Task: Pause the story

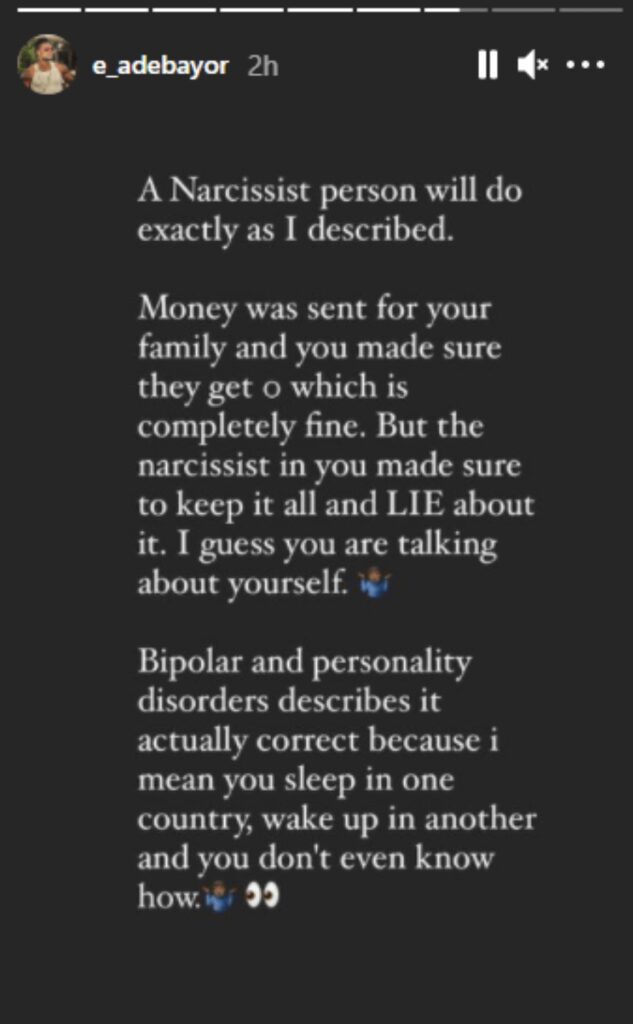Action: [x=487, y=65]
